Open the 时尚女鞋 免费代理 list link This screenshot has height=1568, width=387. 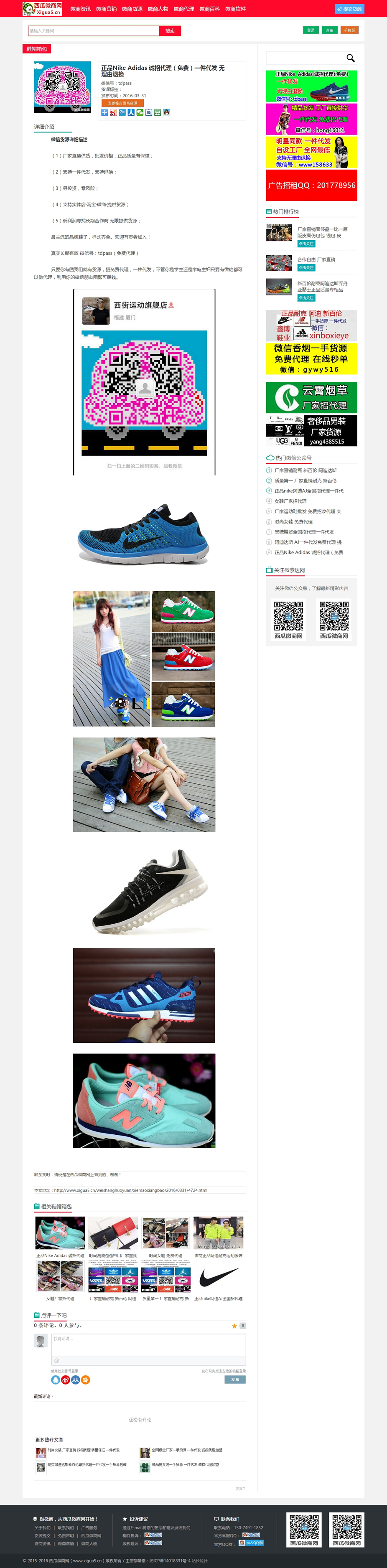pyautogui.click(x=293, y=522)
